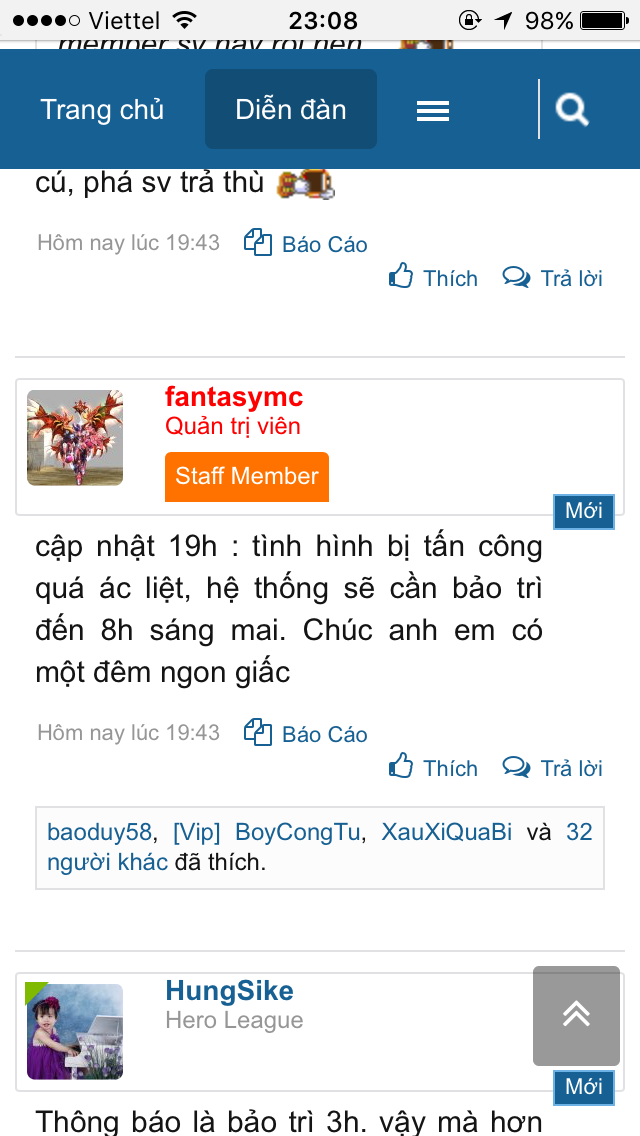Open XauXiQuaBi's profile link
The height and width of the screenshot is (1136, 640).
click(x=446, y=832)
